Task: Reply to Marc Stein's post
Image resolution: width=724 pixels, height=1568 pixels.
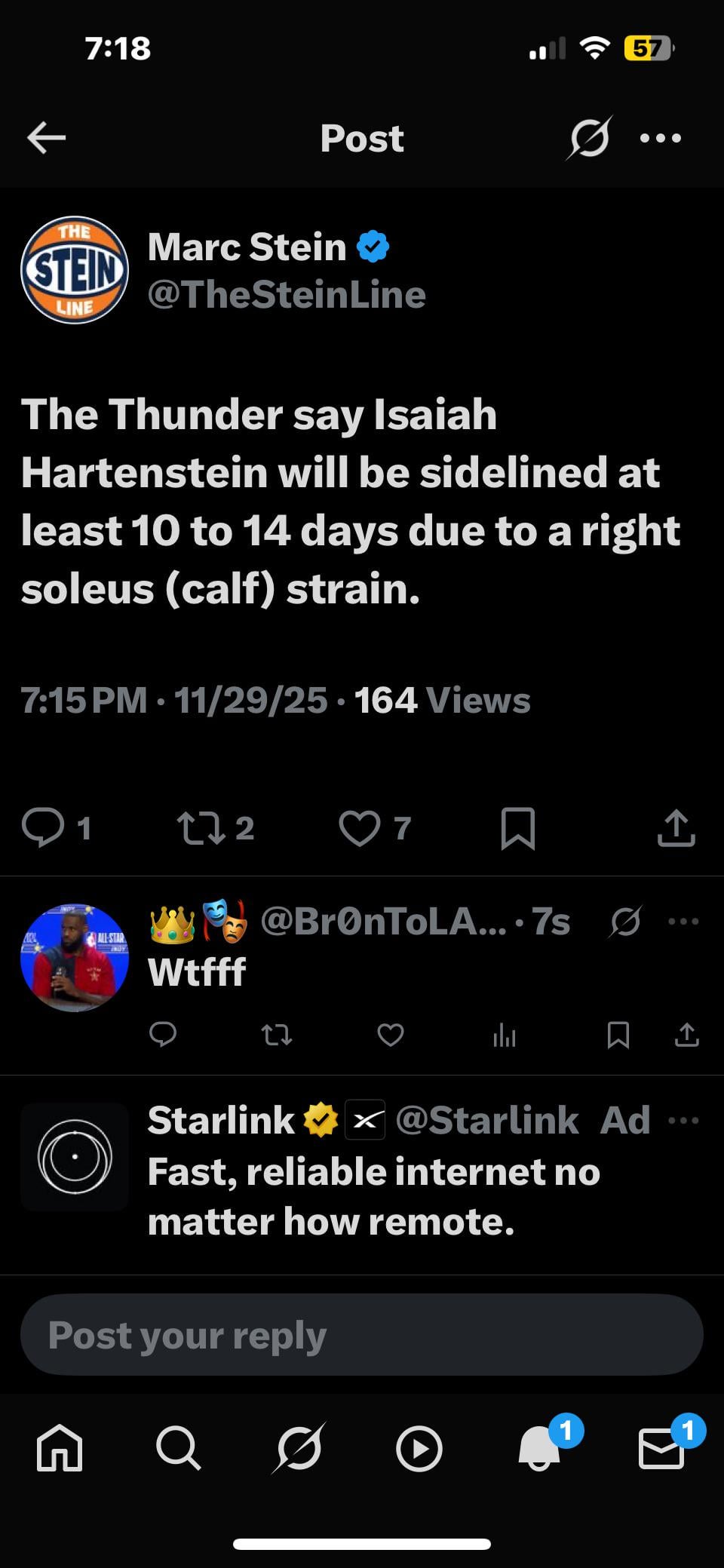Action: (x=44, y=827)
